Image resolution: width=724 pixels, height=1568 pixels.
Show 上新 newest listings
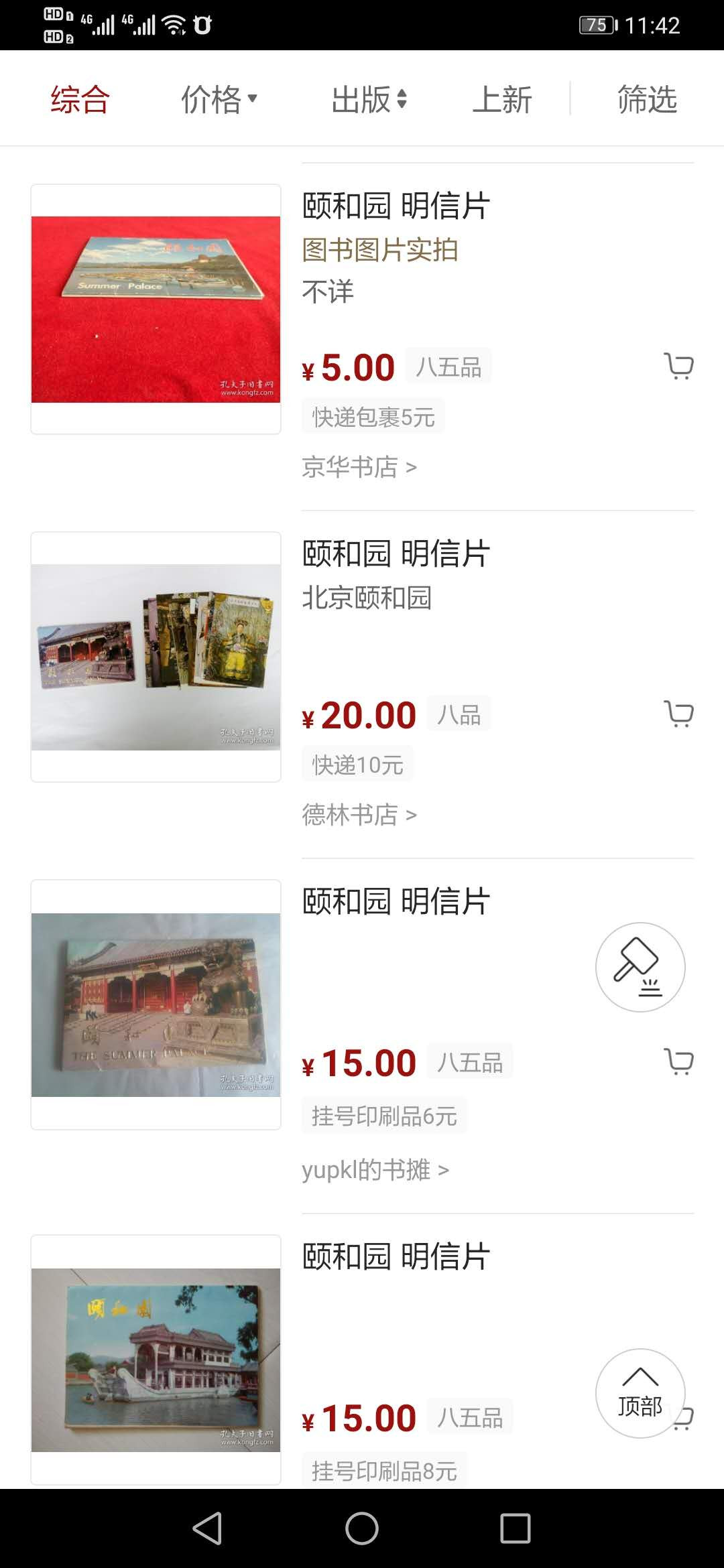tap(501, 100)
